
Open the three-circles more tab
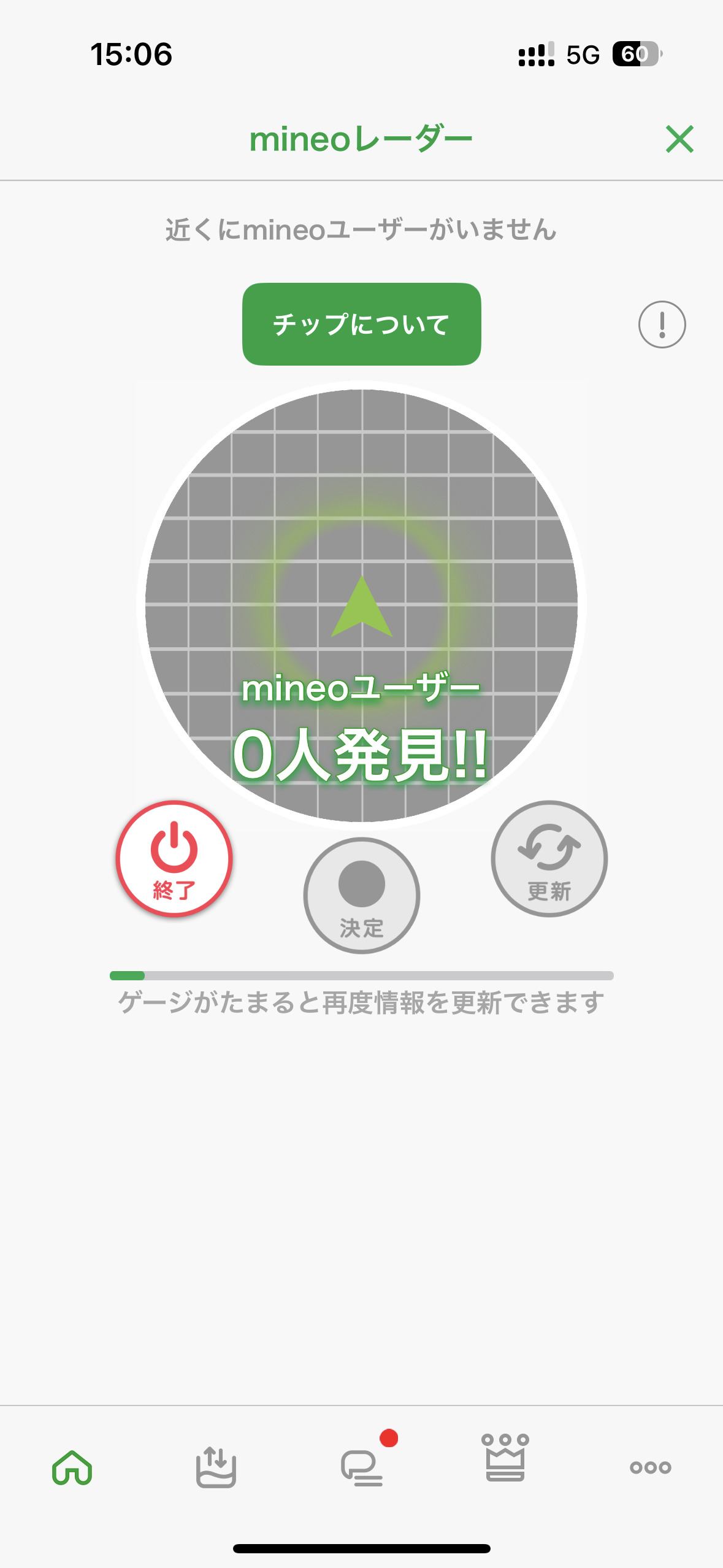[650, 1467]
